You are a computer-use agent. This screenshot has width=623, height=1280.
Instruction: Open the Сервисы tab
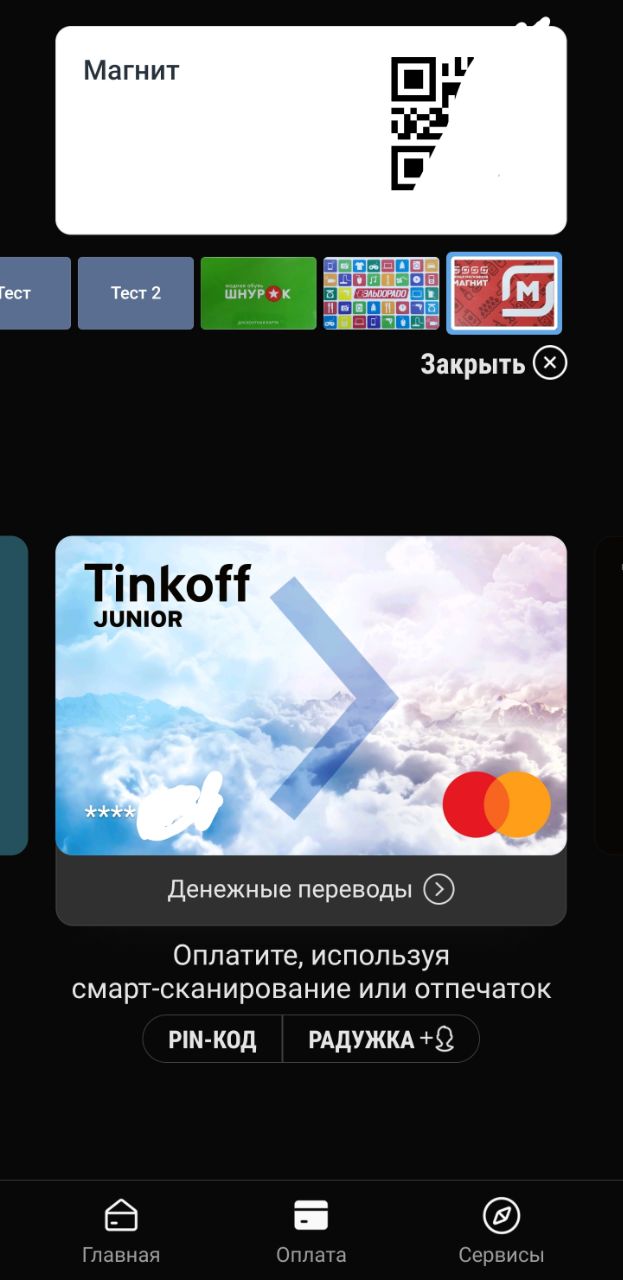pos(501,1231)
